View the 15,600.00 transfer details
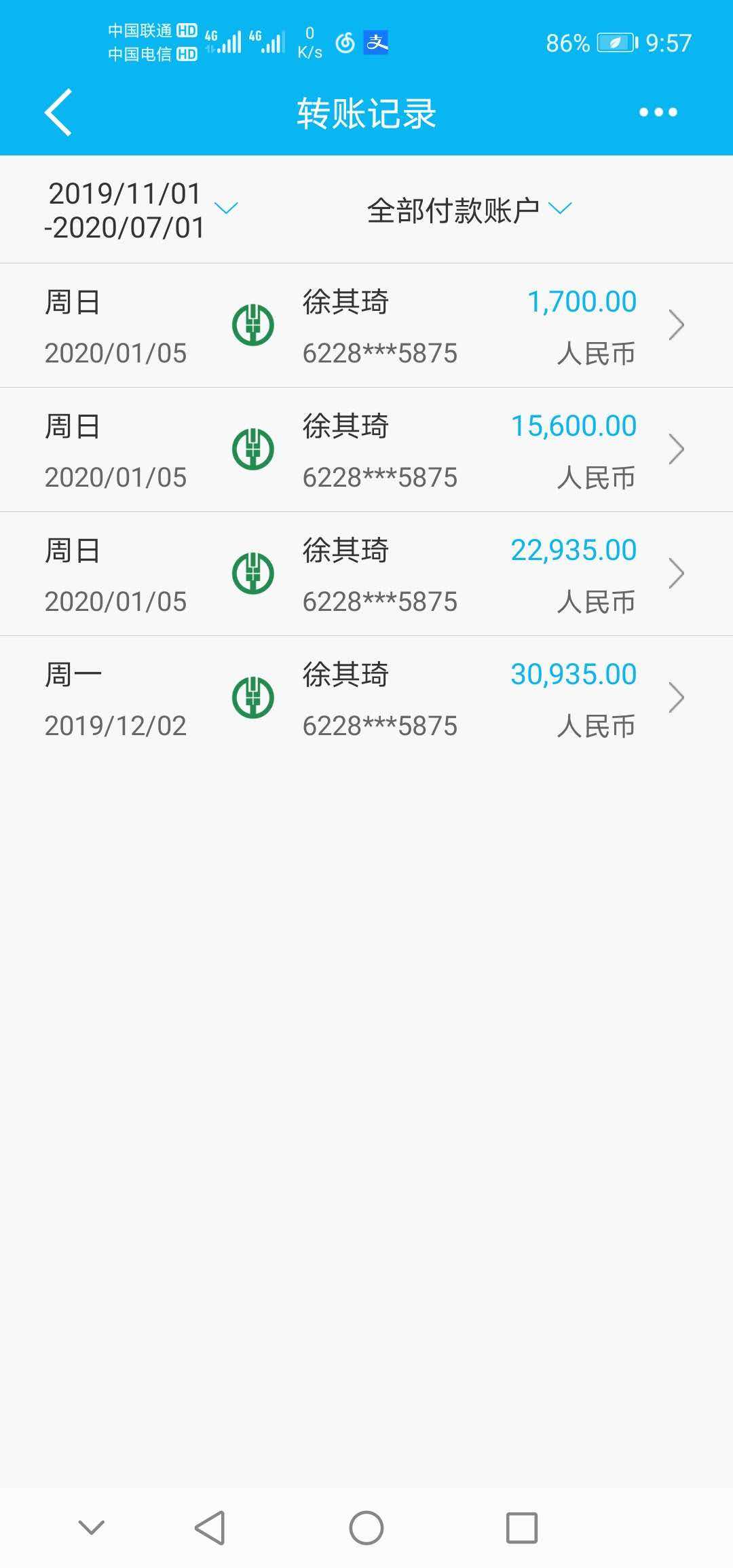This screenshot has width=733, height=1568. point(366,450)
